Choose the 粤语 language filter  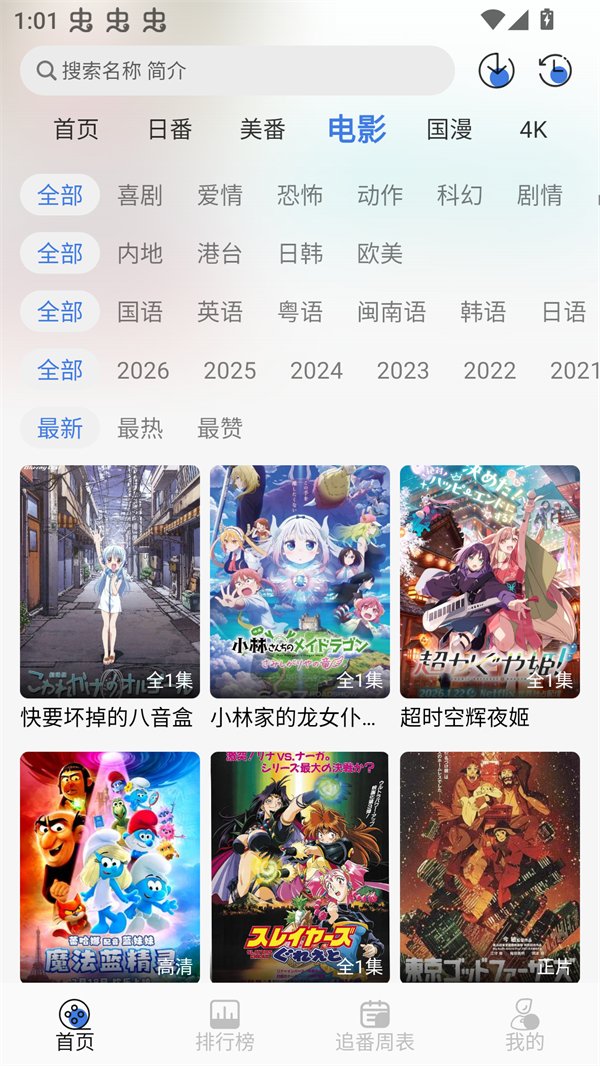tap(300, 312)
